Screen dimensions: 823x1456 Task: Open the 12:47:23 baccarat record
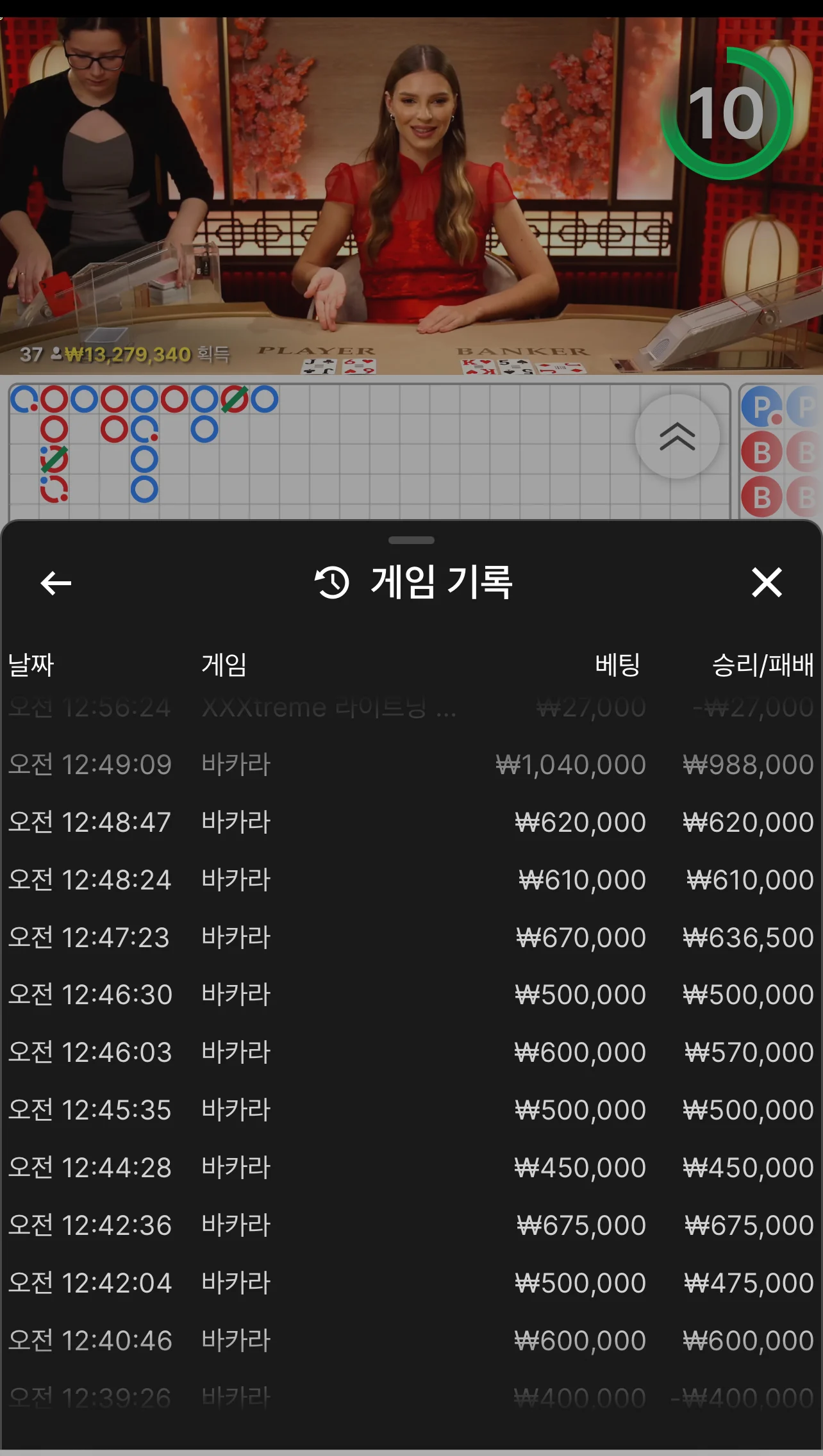point(410,938)
